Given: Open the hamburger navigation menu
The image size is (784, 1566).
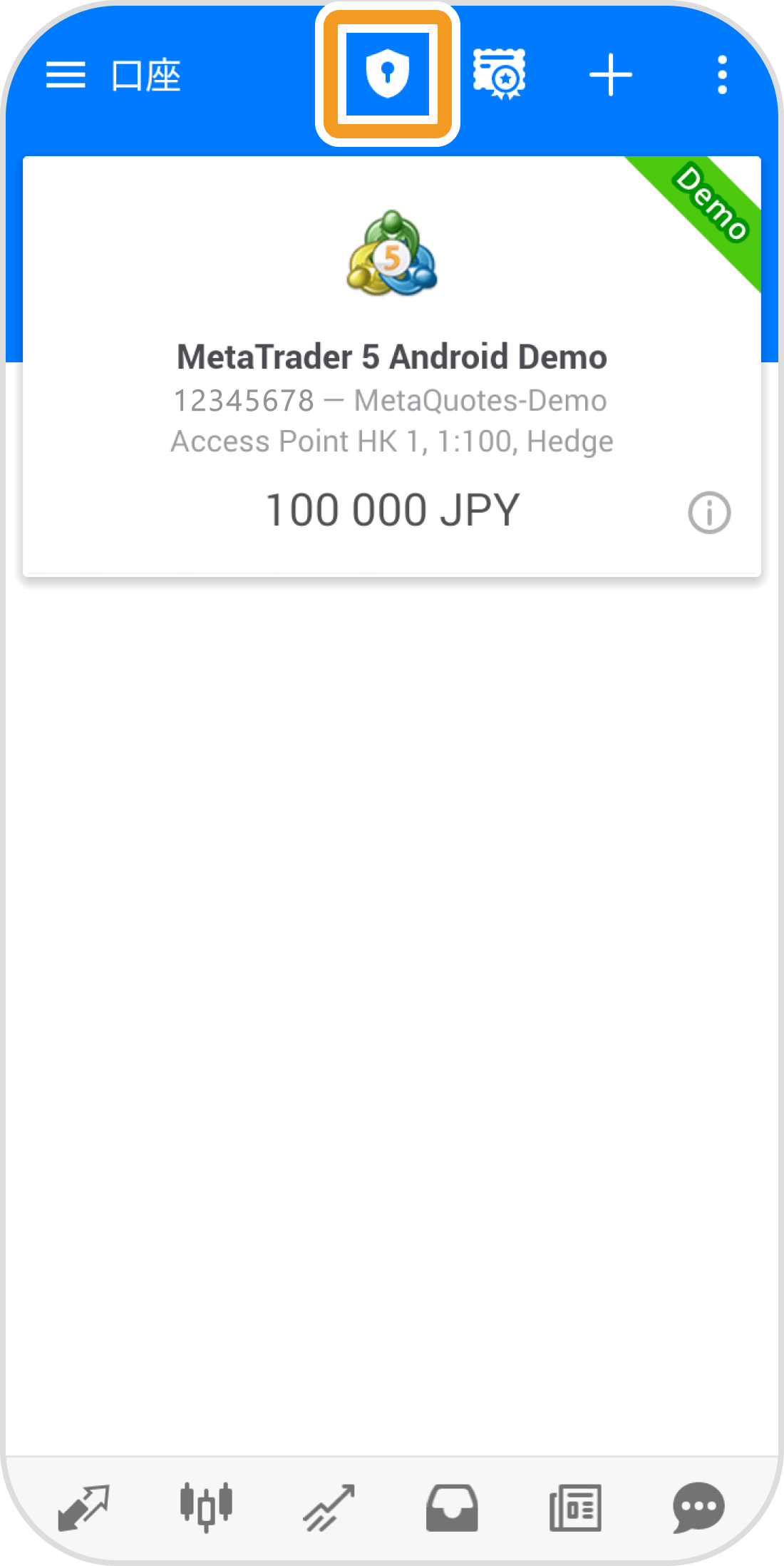Looking at the screenshot, I should tap(66, 75).
